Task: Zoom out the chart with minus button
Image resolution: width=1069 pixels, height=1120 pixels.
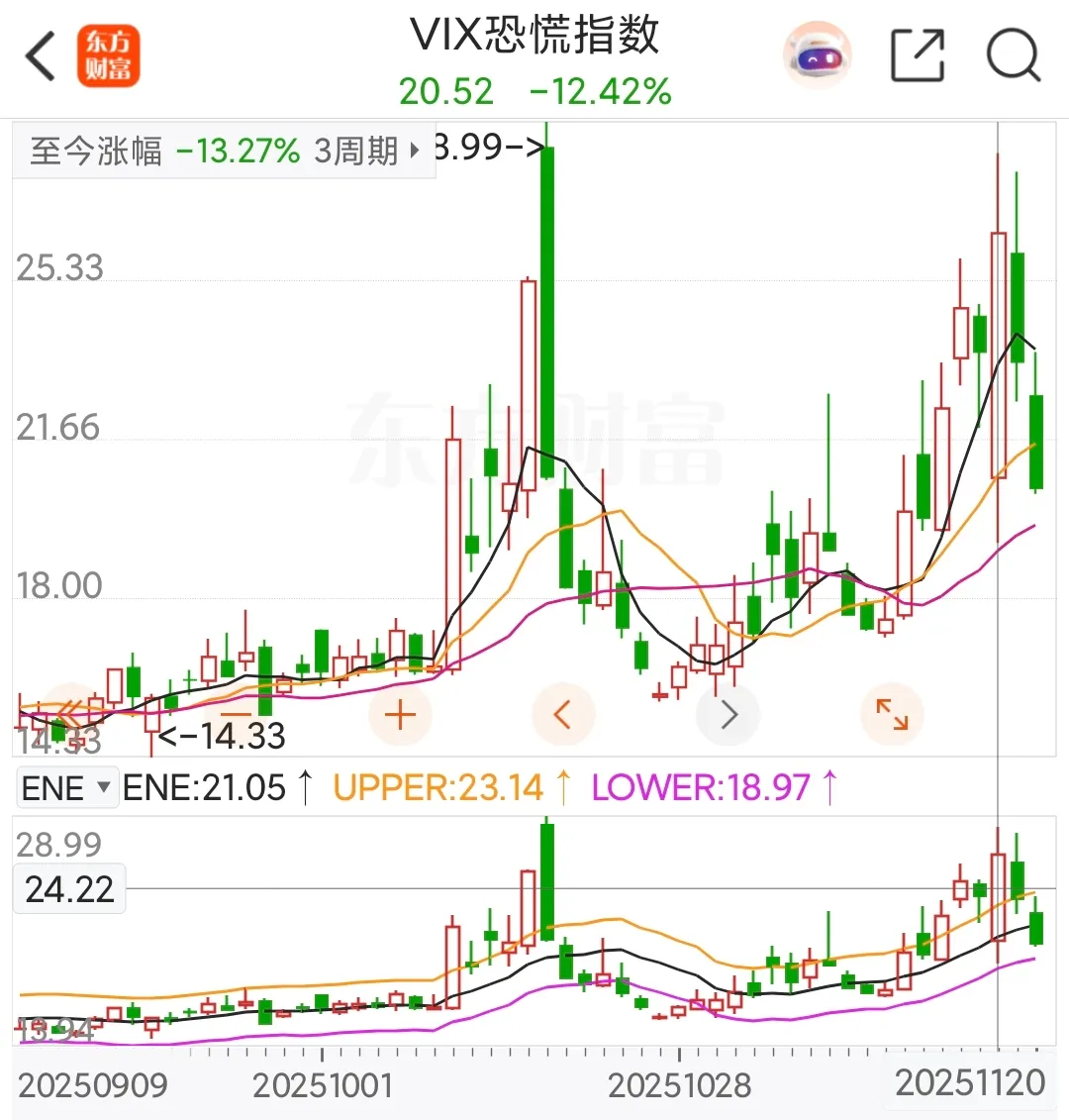Action: pos(236,714)
